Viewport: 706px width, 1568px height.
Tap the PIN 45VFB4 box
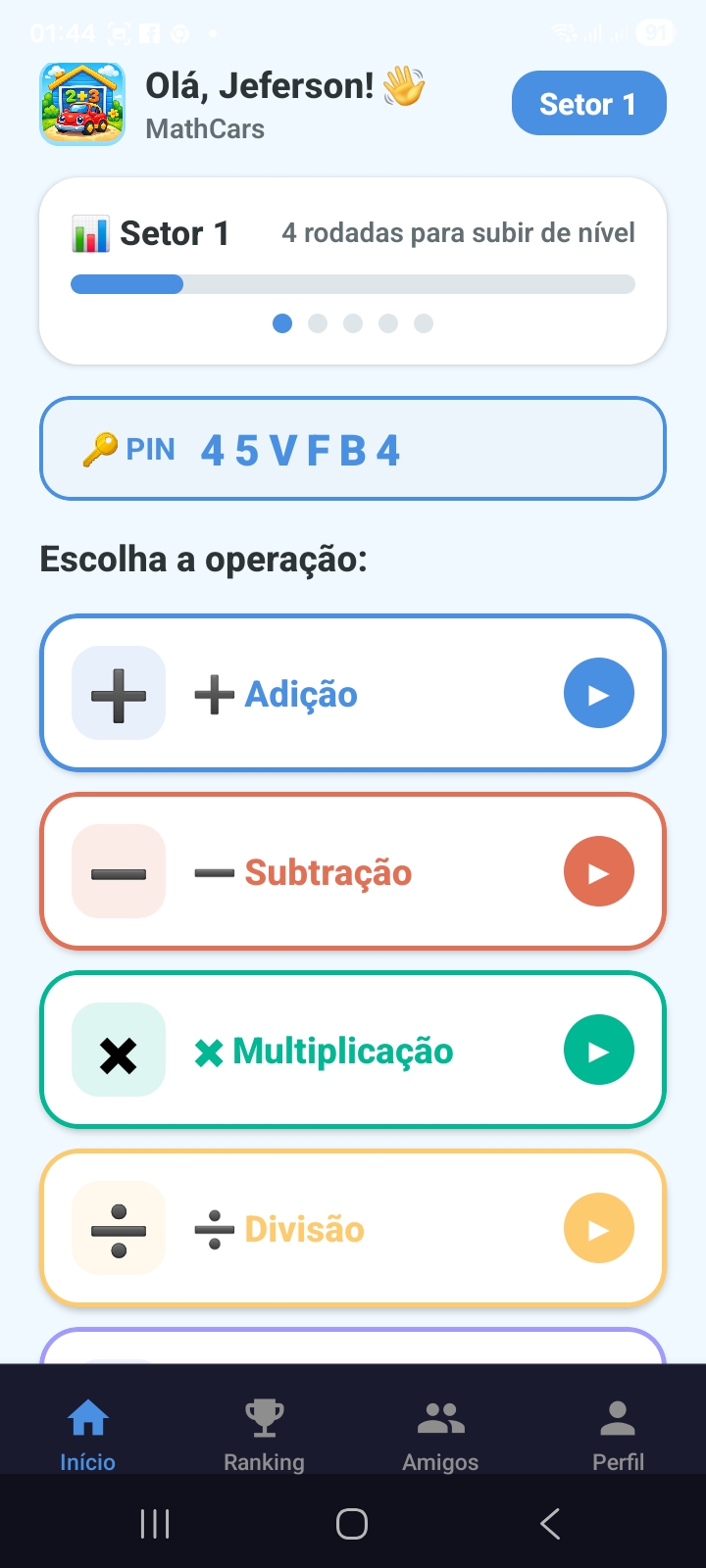[352, 449]
